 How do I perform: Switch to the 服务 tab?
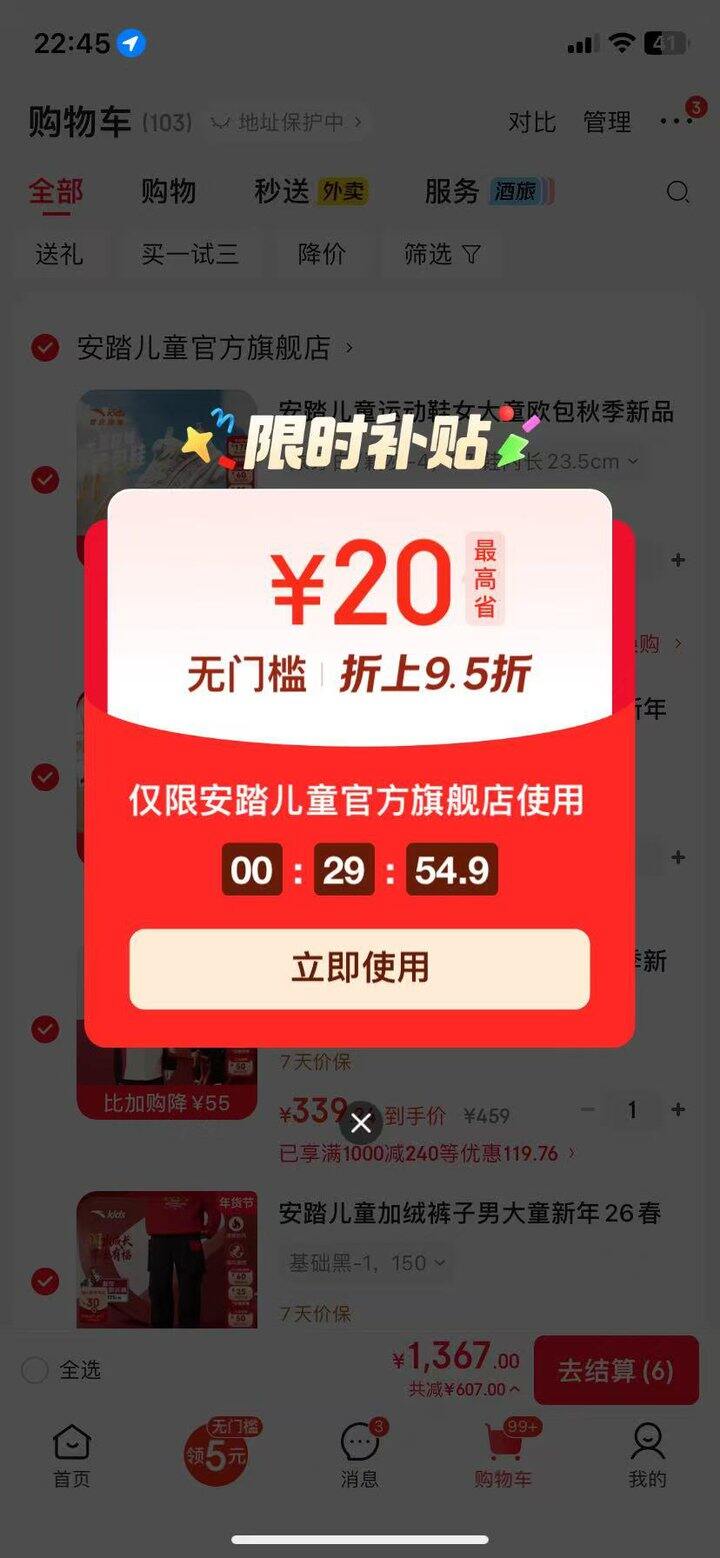[x=489, y=191]
